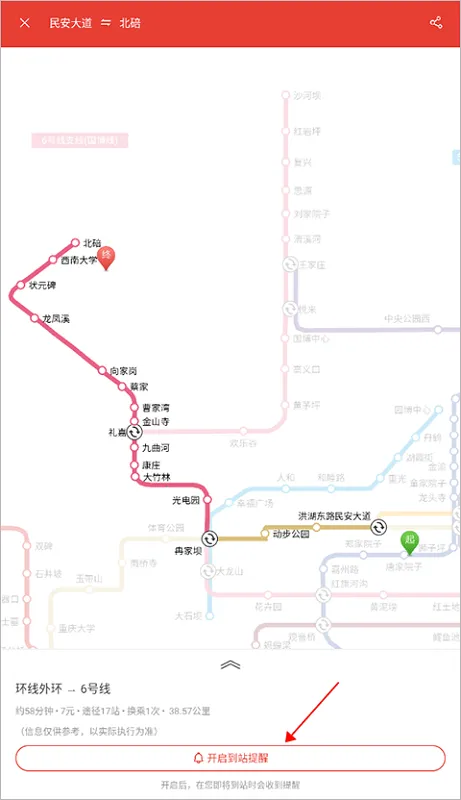Select the 光电园 station

(208, 499)
